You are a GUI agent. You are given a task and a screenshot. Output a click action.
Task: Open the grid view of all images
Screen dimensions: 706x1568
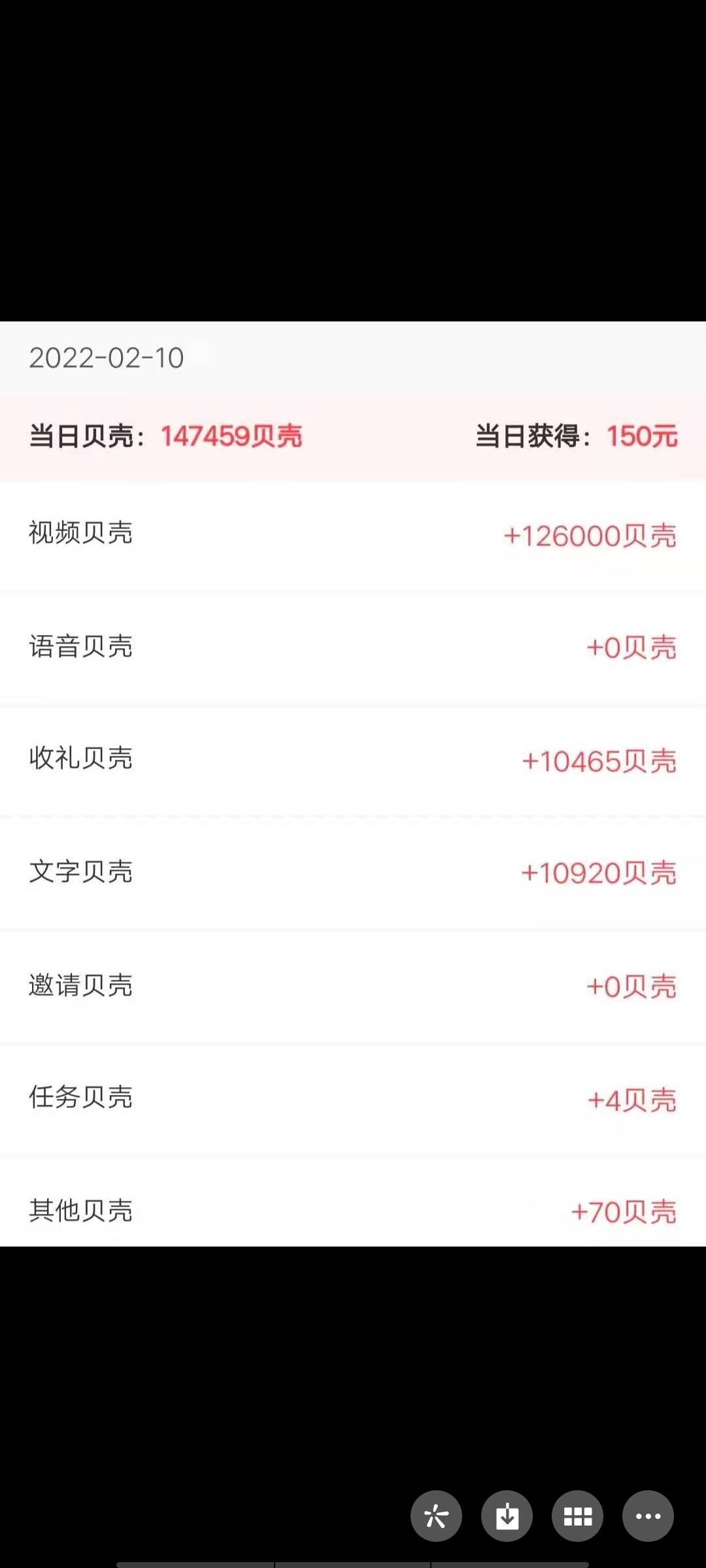(x=577, y=1516)
